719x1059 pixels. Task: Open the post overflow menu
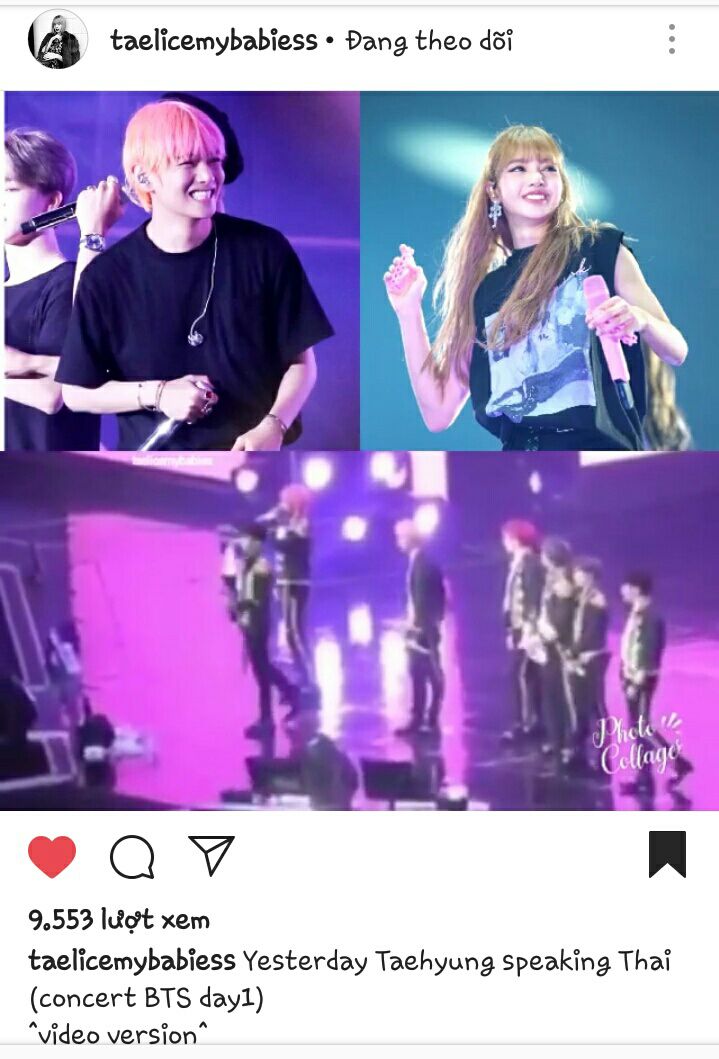[x=672, y=40]
